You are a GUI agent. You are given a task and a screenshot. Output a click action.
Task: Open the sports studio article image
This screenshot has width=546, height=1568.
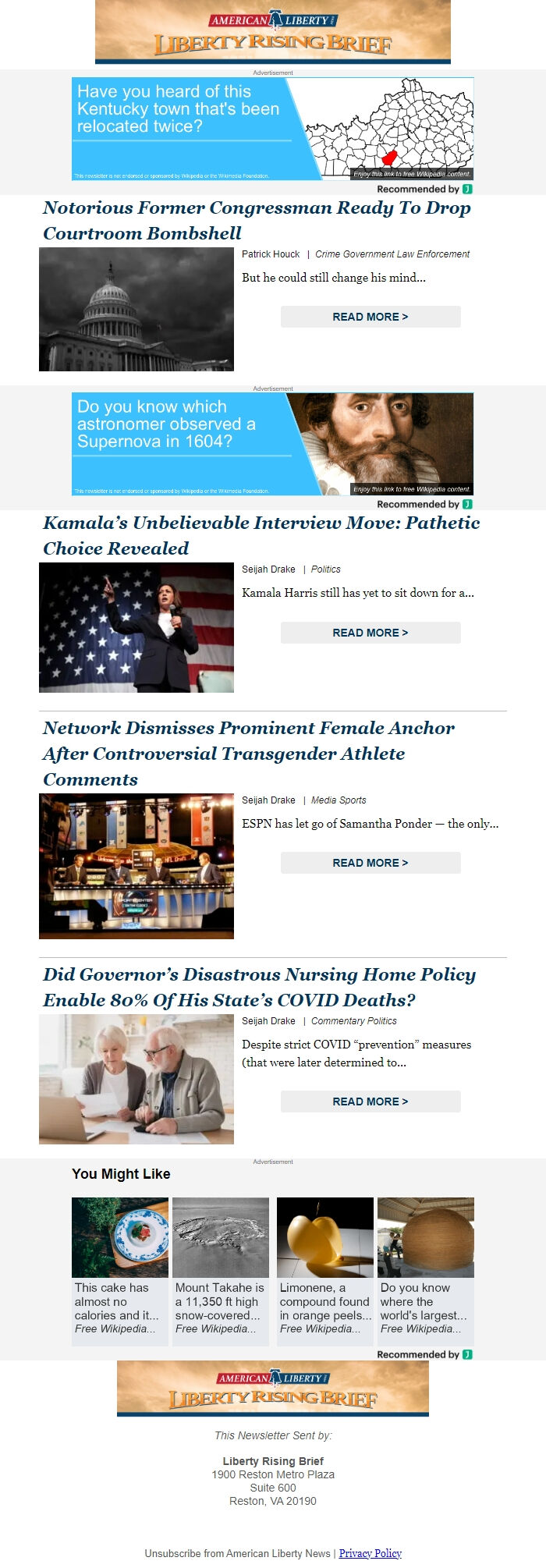136,866
